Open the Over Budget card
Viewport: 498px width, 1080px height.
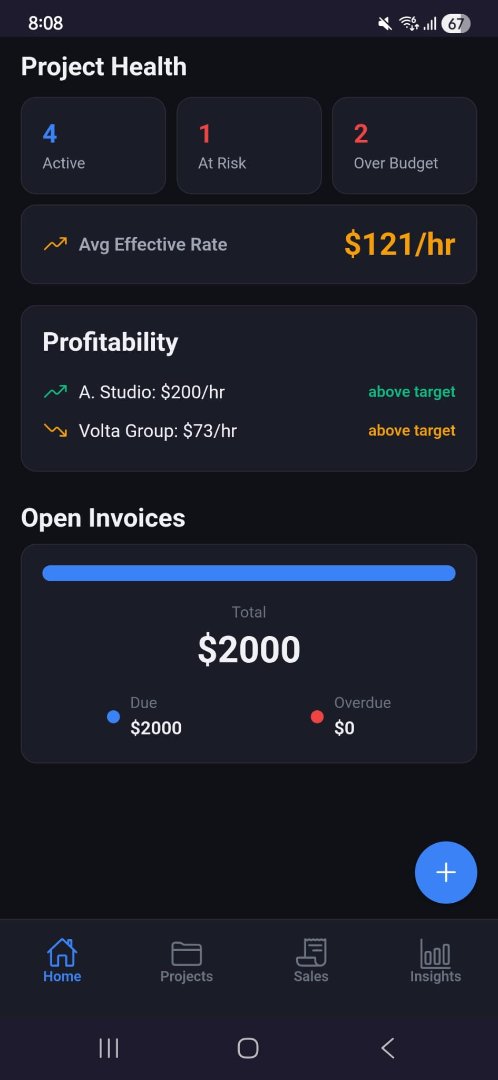pos(404,145)
